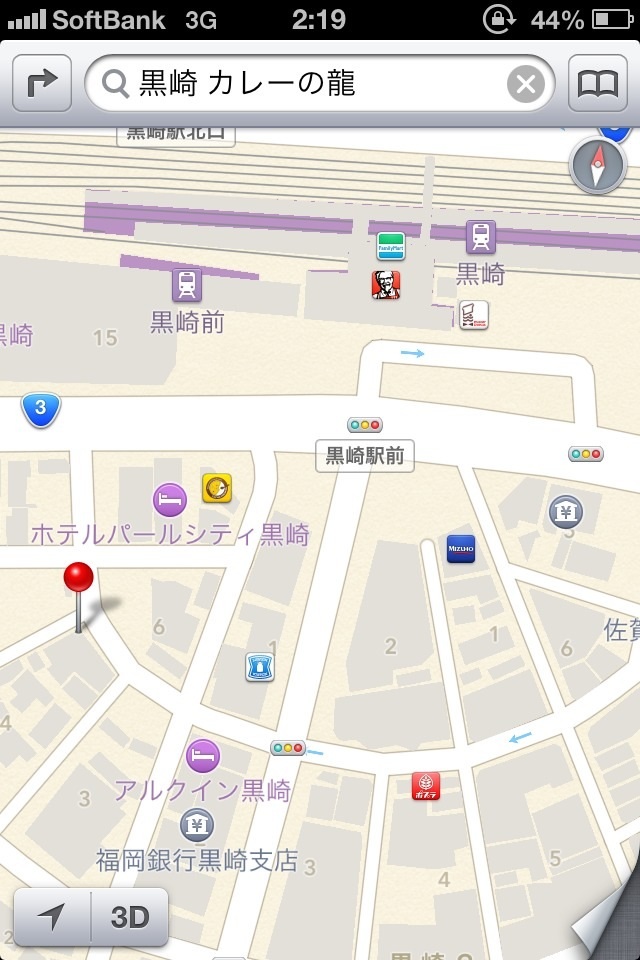Open ホテルパールシティ黒崎 hotel marker

click(x=169, y=498)
